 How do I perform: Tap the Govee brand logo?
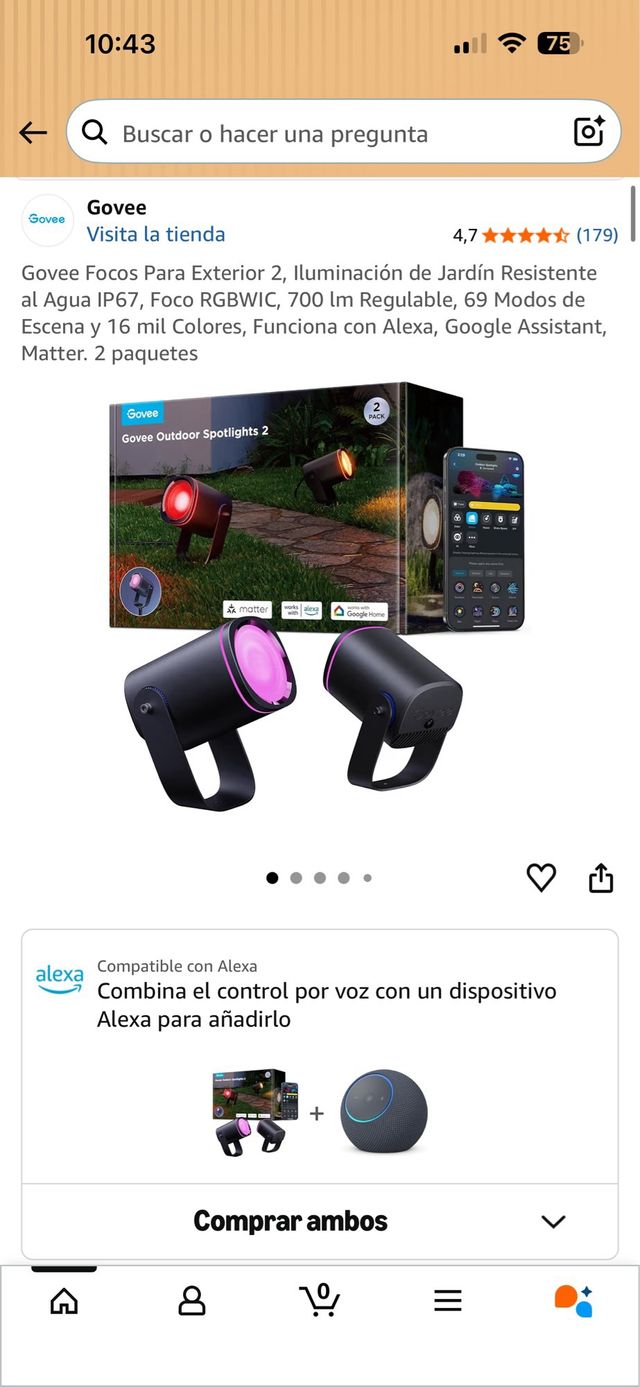click(x=47, y=220)
